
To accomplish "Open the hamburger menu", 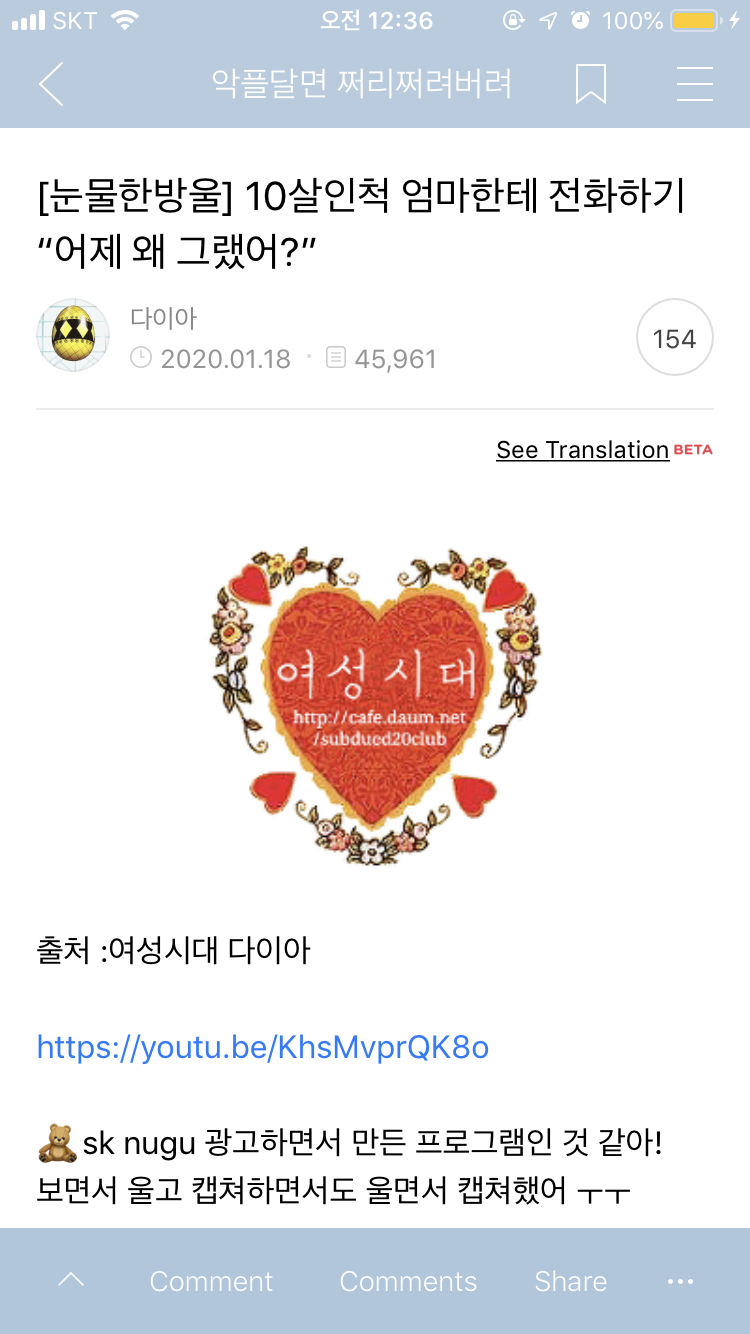I will 694,84.
